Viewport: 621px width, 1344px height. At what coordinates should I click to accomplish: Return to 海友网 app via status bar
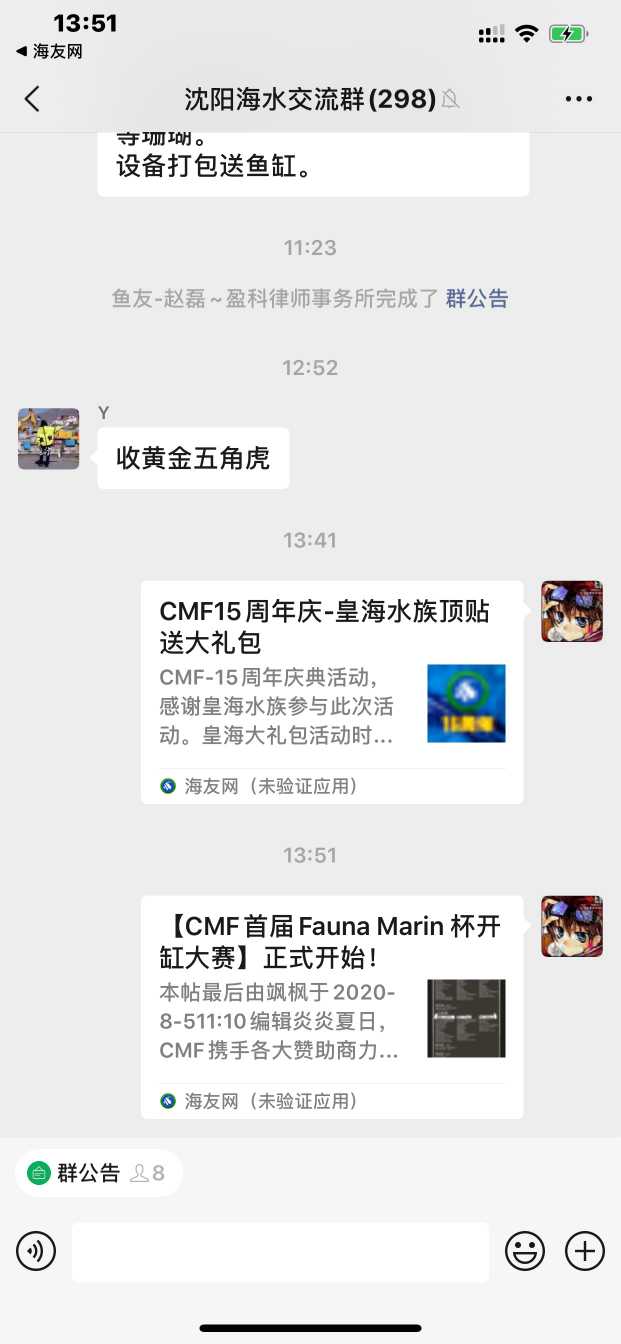point(50,52)
